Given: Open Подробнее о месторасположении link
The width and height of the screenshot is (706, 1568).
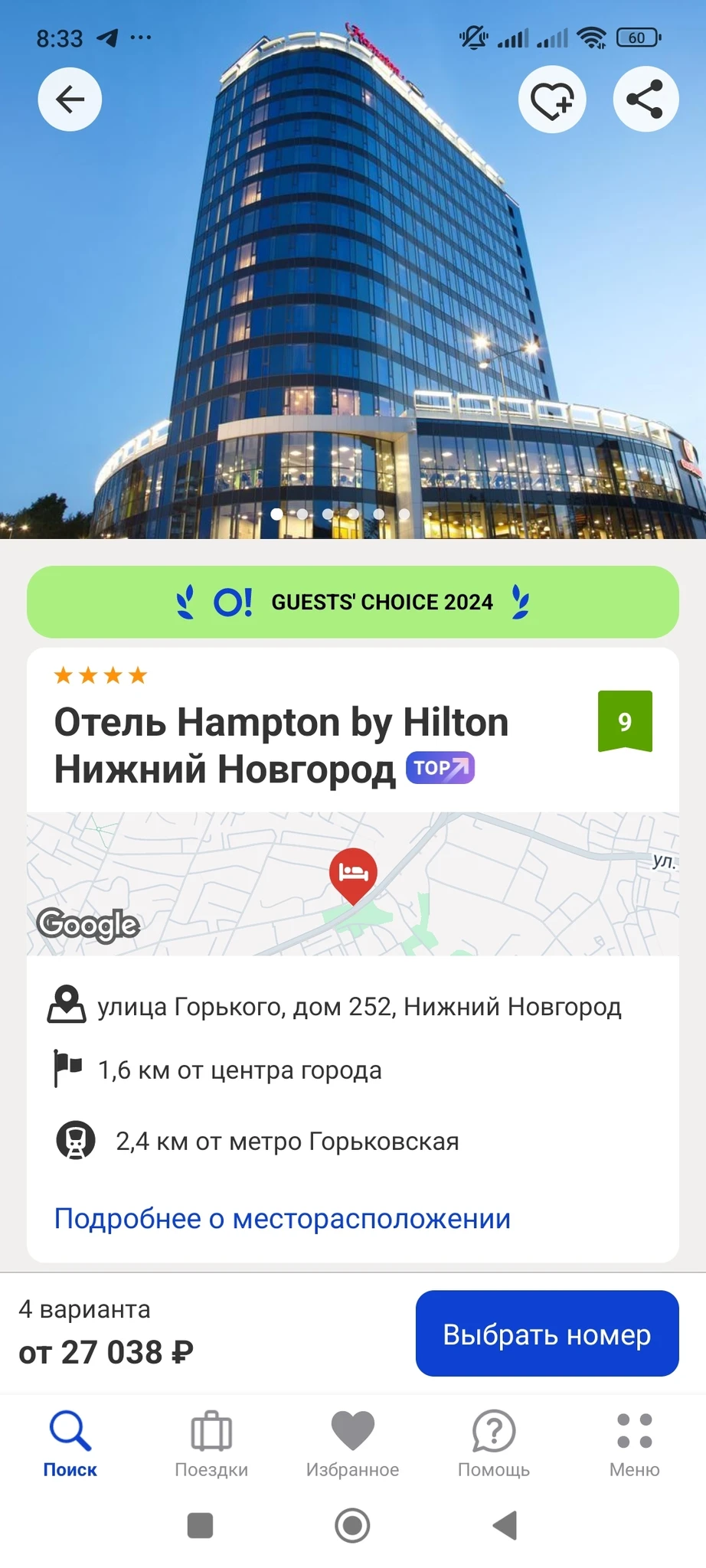Looking at the screenshot, I should pyautogui.click(x=282, y=1218).
